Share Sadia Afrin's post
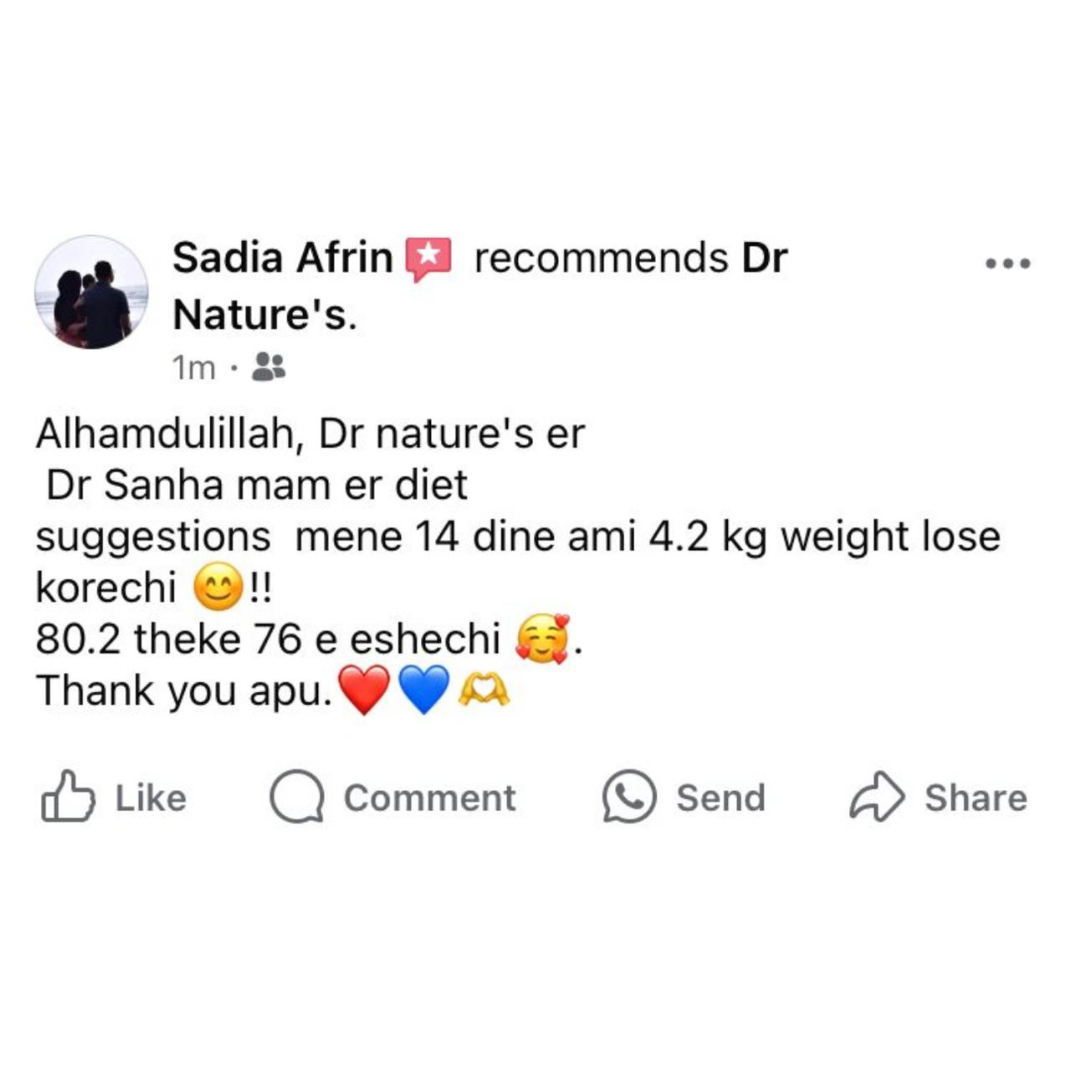1080x1080 pixels. click(x=938, y=798)
